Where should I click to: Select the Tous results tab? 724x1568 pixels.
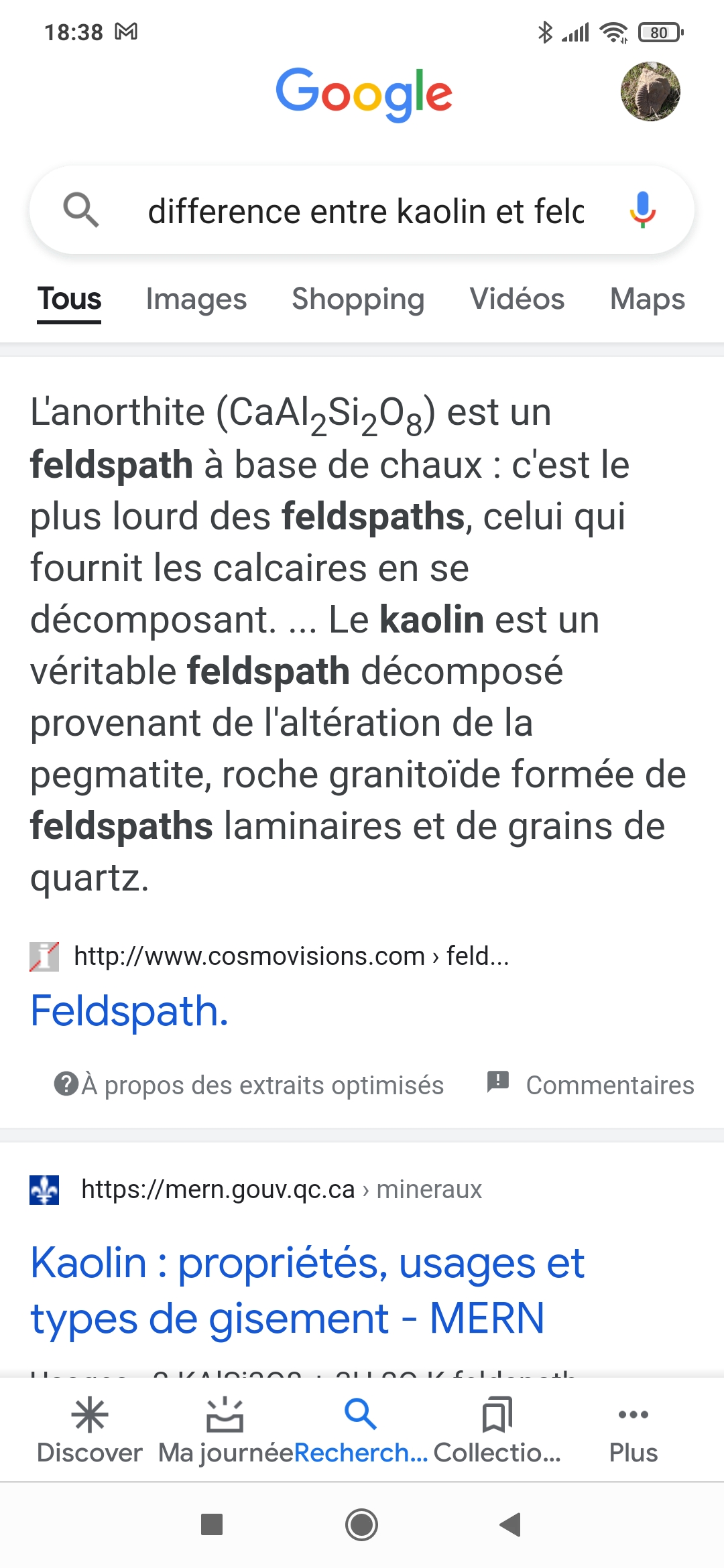[69, 299]
